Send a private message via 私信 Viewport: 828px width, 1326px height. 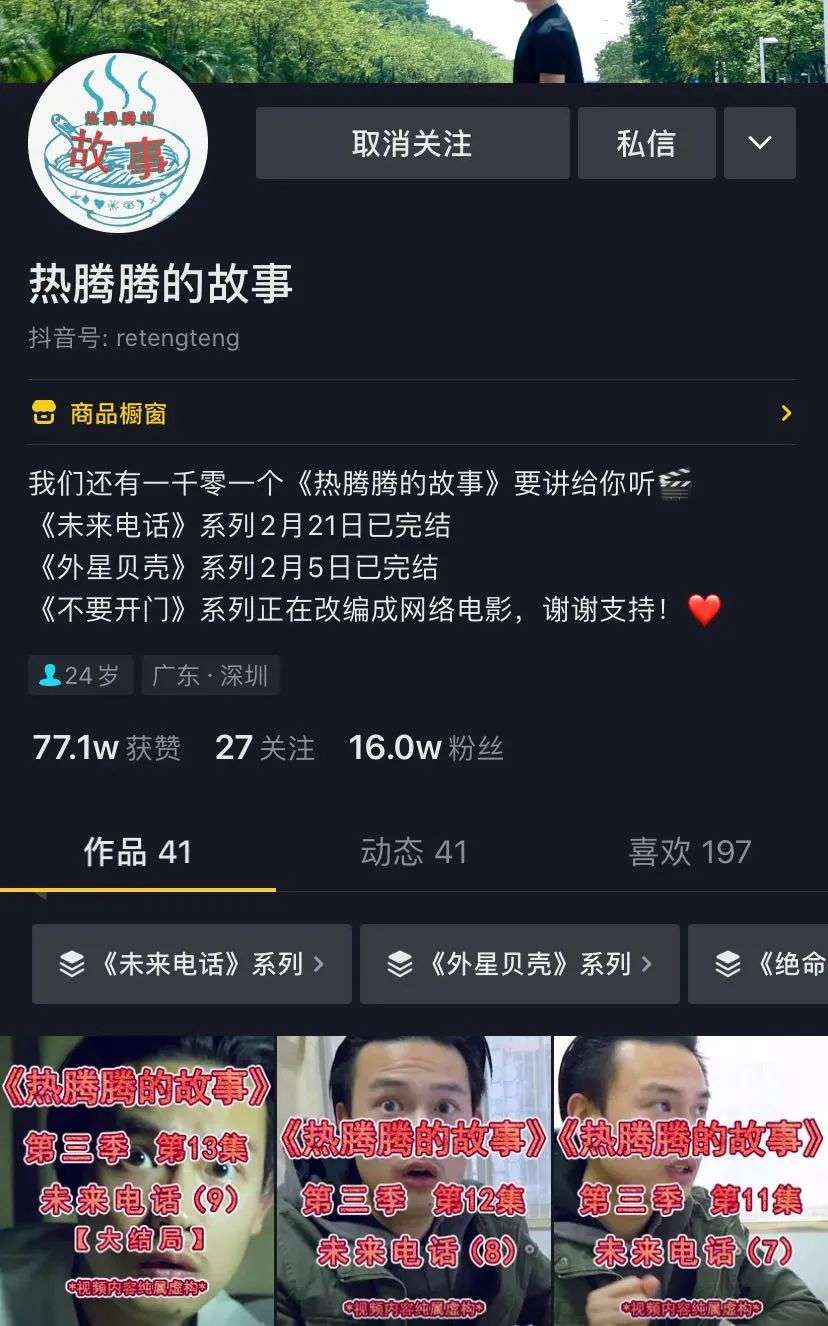(x=646, y=143)
